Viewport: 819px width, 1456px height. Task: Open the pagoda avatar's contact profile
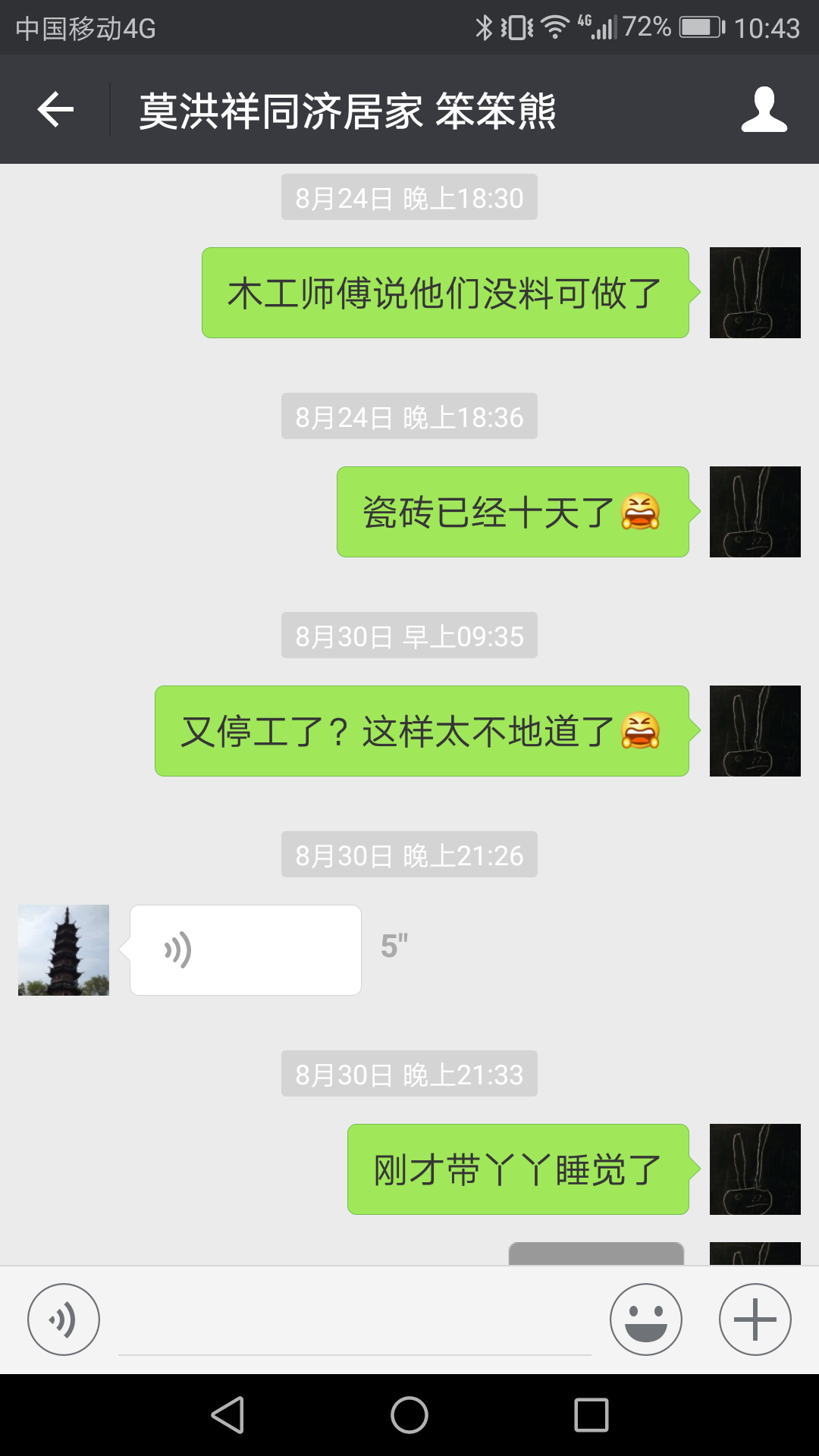64,949
